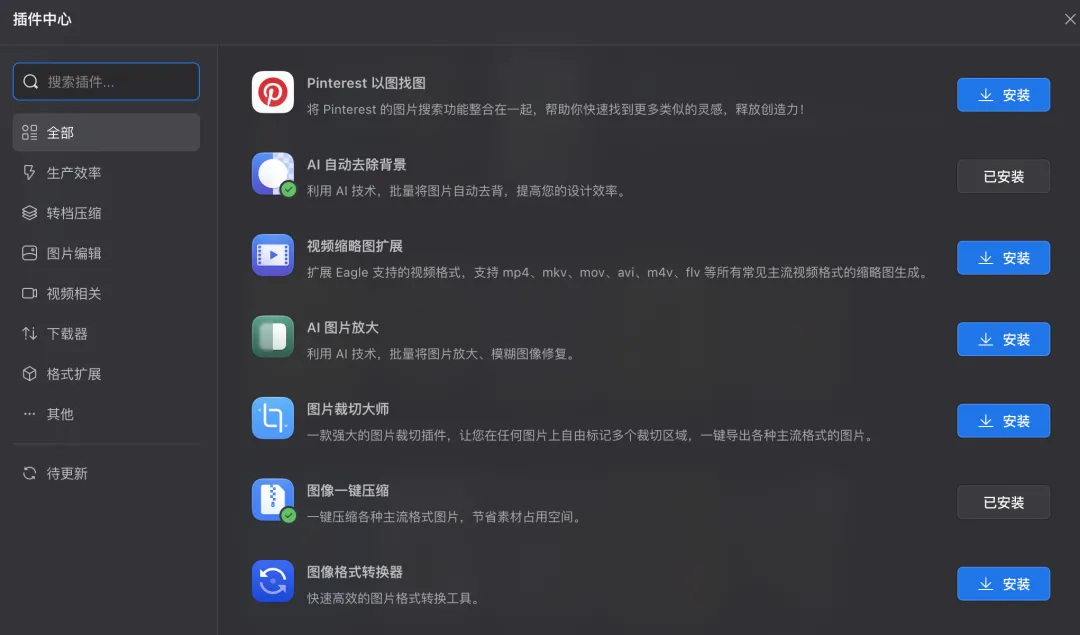Close the 插件中心 window

(1070, 19)
